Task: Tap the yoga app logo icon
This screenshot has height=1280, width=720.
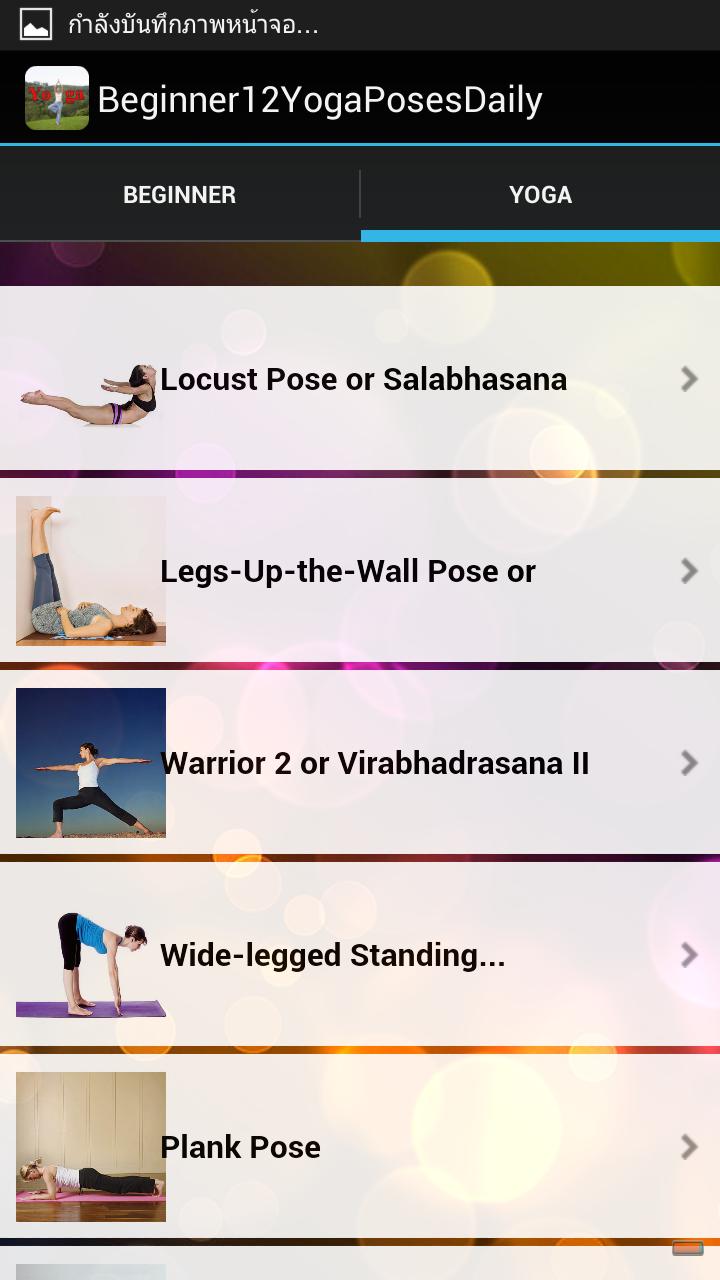Action: click(x=57, y=98)
